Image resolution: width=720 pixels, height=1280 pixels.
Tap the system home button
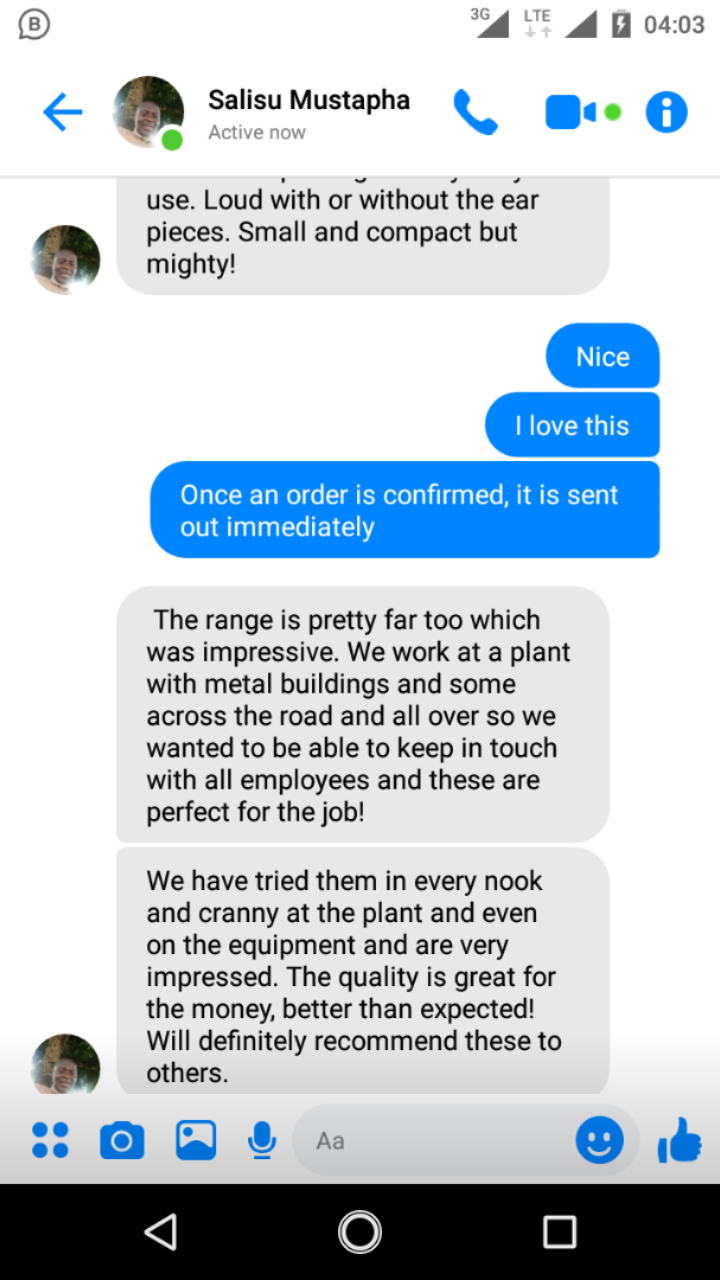coord(360,1232)
